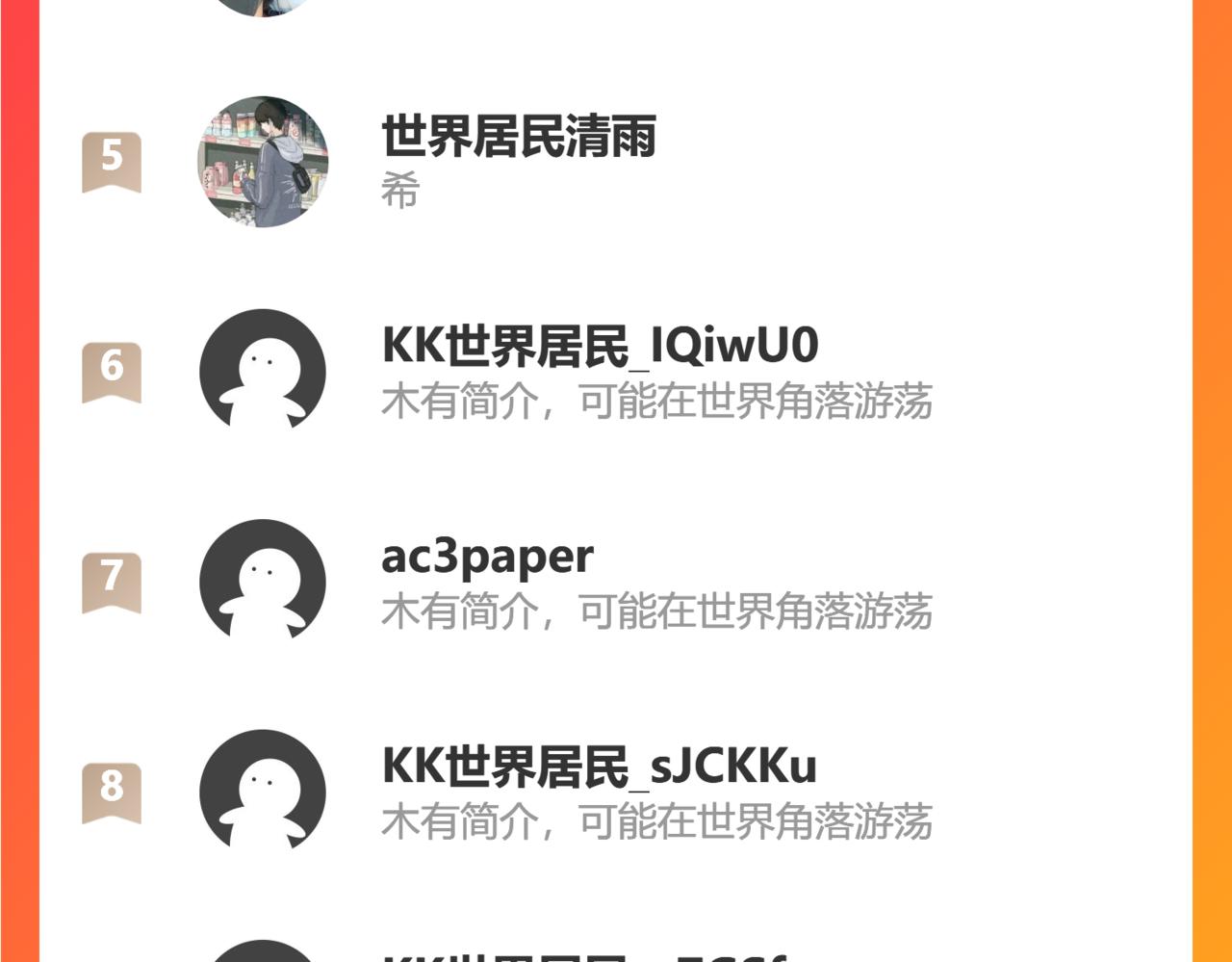The width and height of the screenshot is (1232, 962).
Task: View the ac3paper user profile
Action: click(487, 557)
